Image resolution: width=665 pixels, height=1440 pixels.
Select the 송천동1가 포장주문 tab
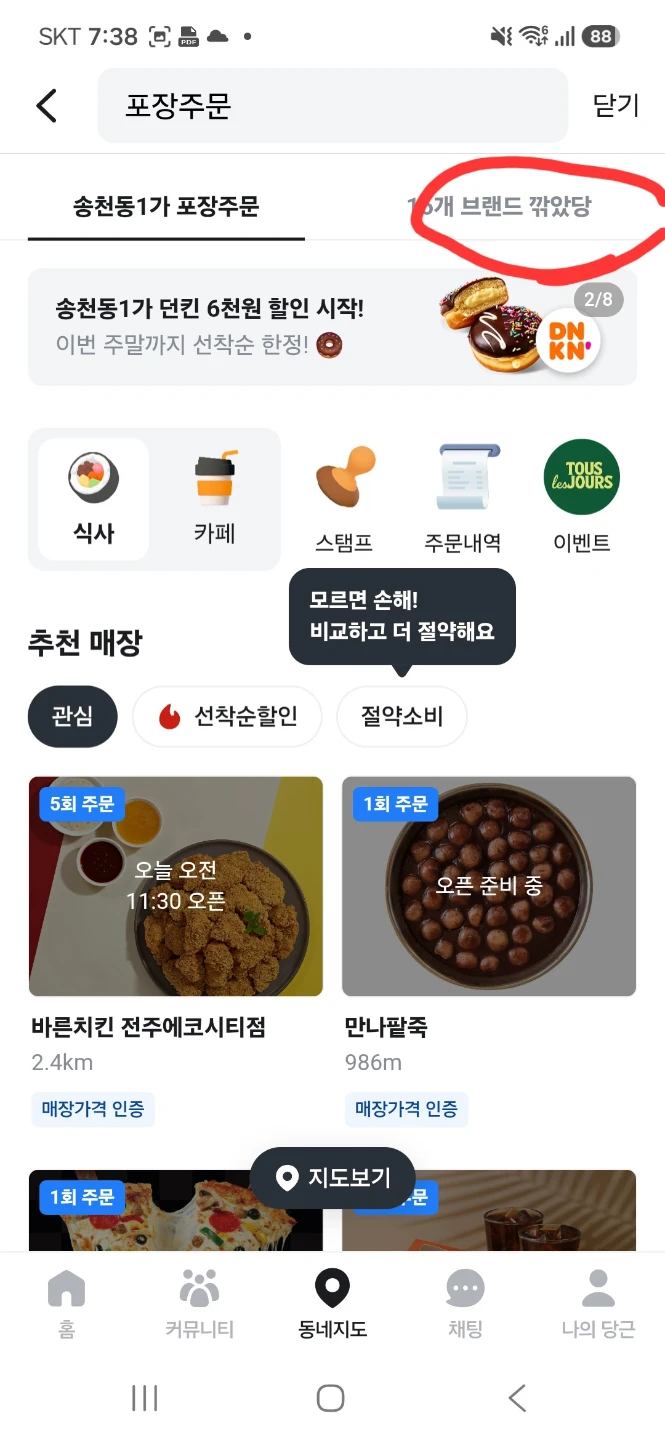(166, 207)
